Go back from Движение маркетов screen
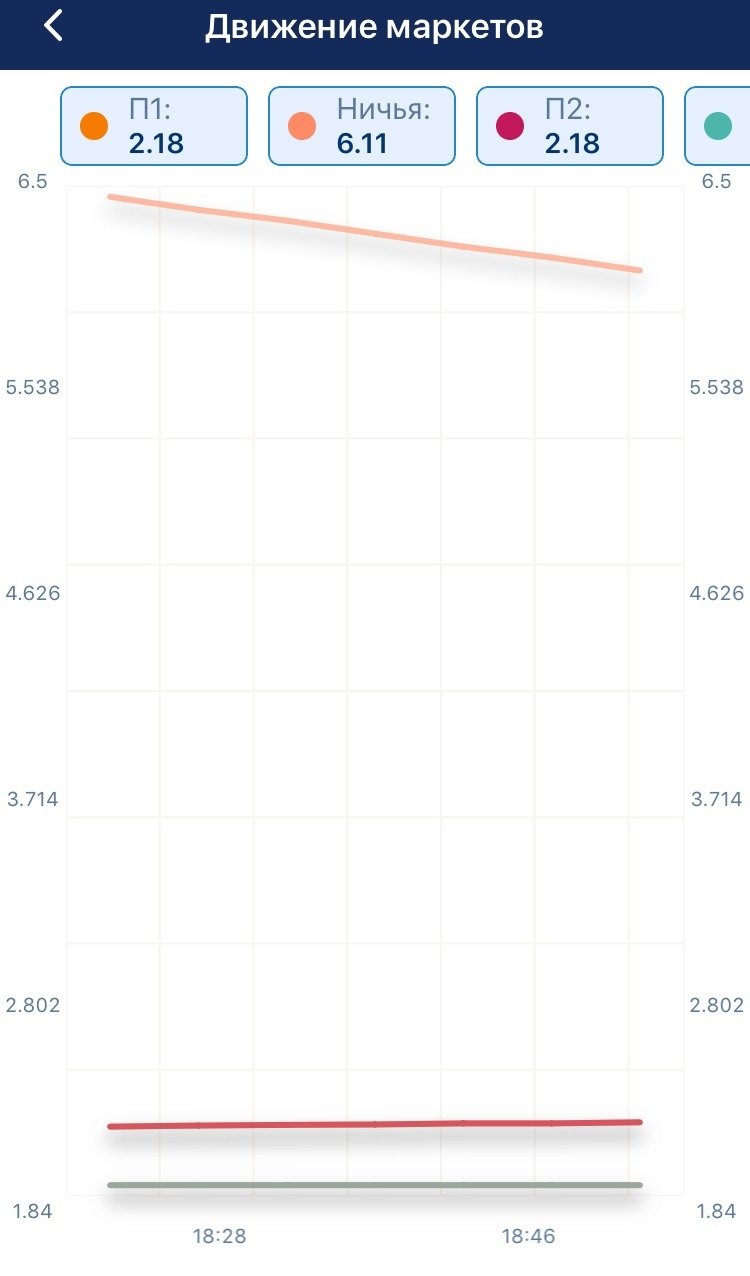The height and width of the screenshot is (1276, 750). coord(54,27)
